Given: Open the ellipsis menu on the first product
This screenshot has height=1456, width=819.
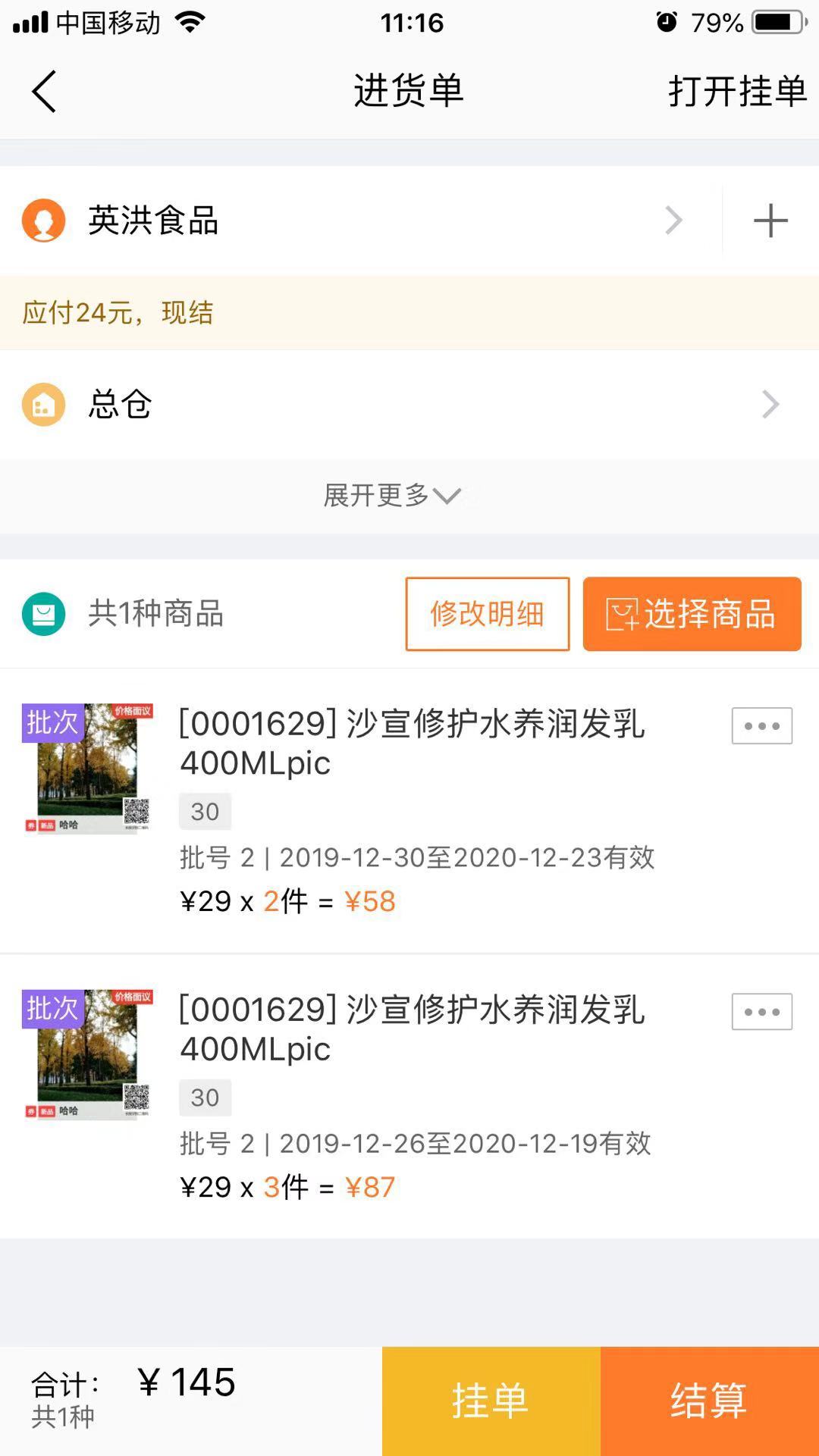Looking at the screenshot, I should click(x=761, y=725).
